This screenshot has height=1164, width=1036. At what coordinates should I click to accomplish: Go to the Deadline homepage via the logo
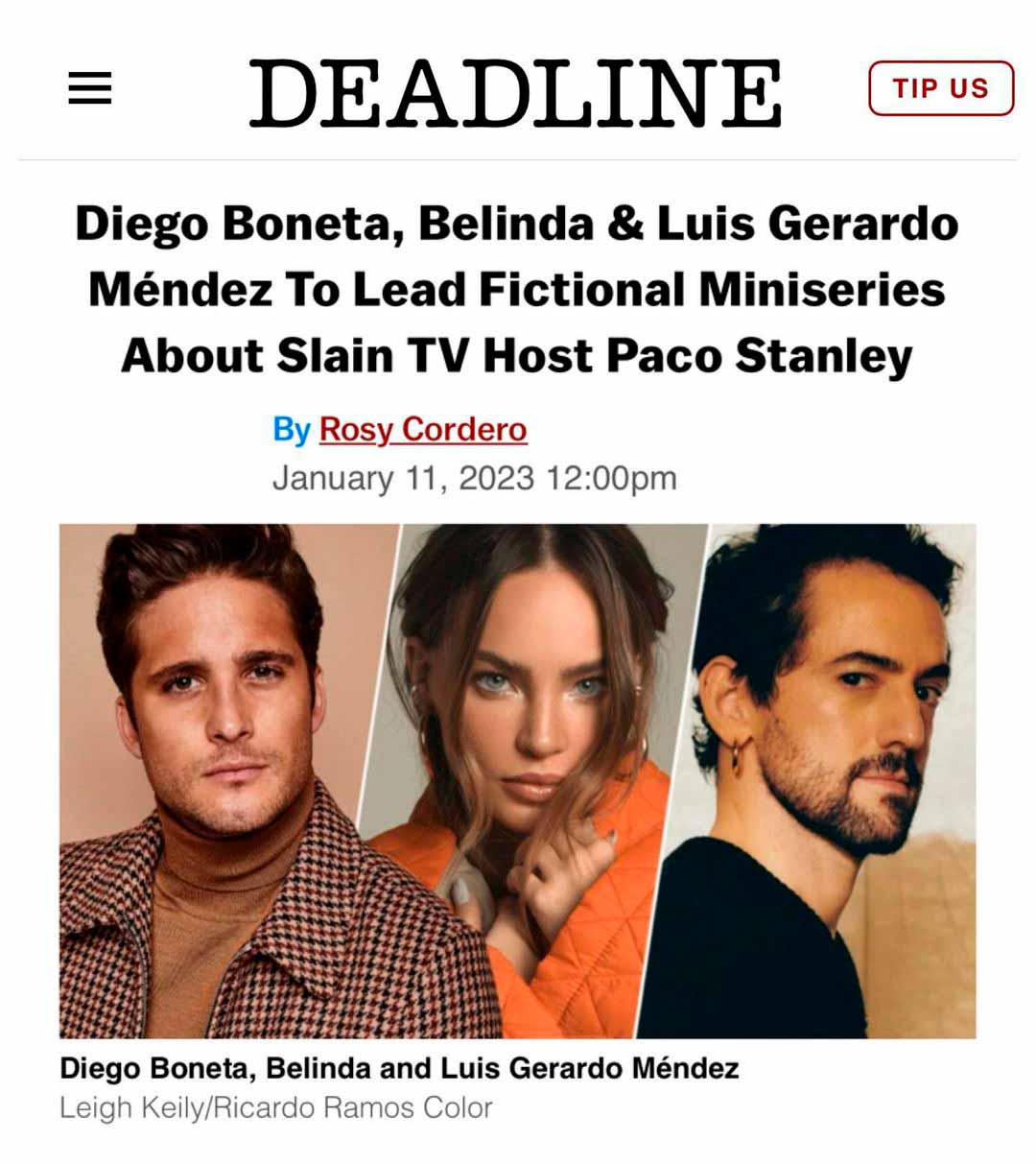click(x=515, y=92)
